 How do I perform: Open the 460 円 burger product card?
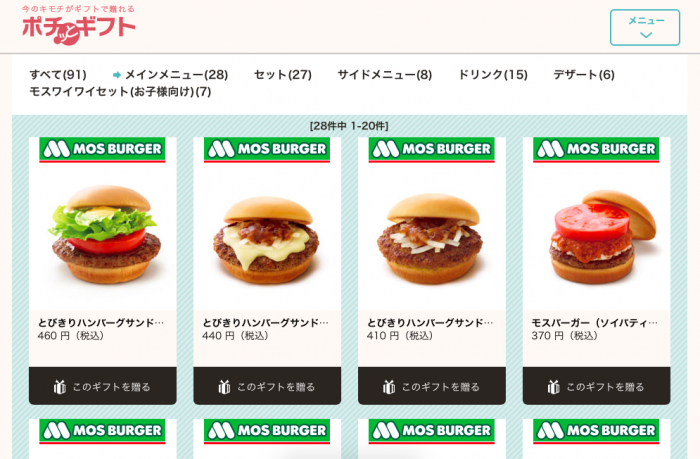click(103, 240)
